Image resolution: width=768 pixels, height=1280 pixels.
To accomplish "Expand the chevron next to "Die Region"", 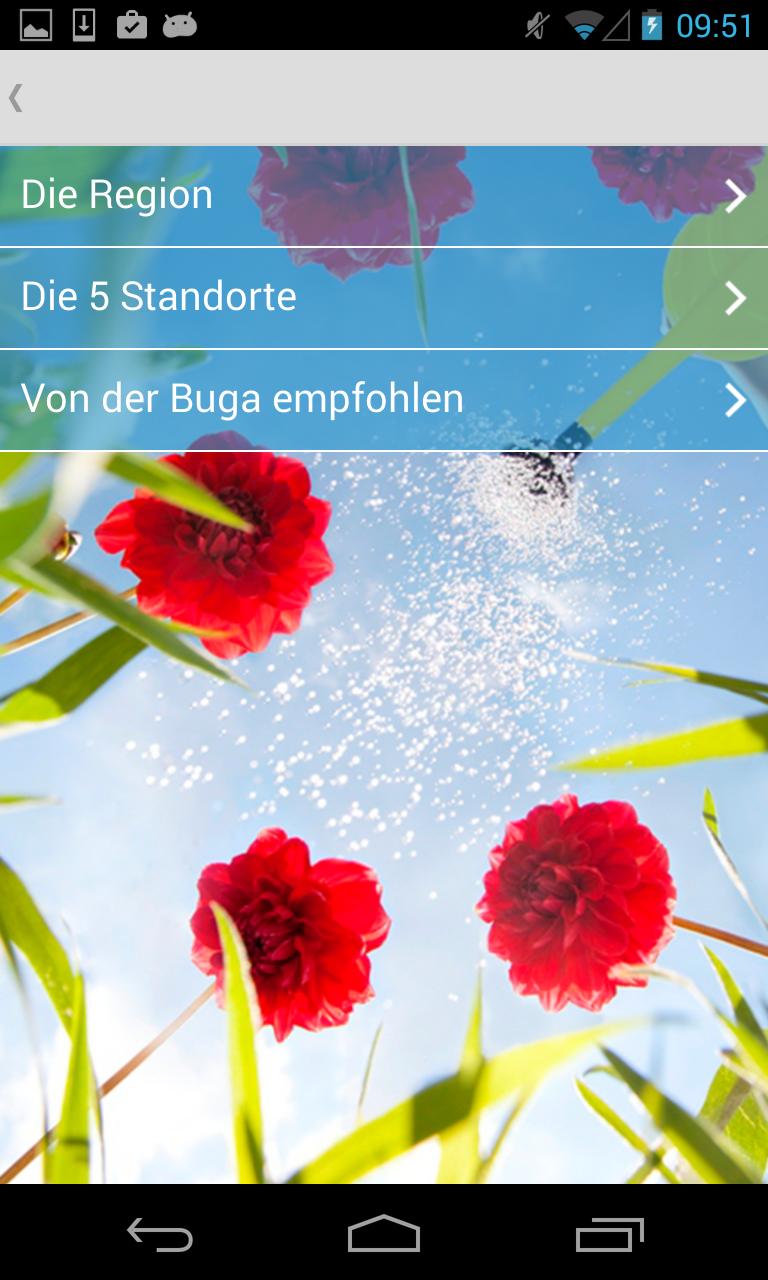I will coord(736,196).
